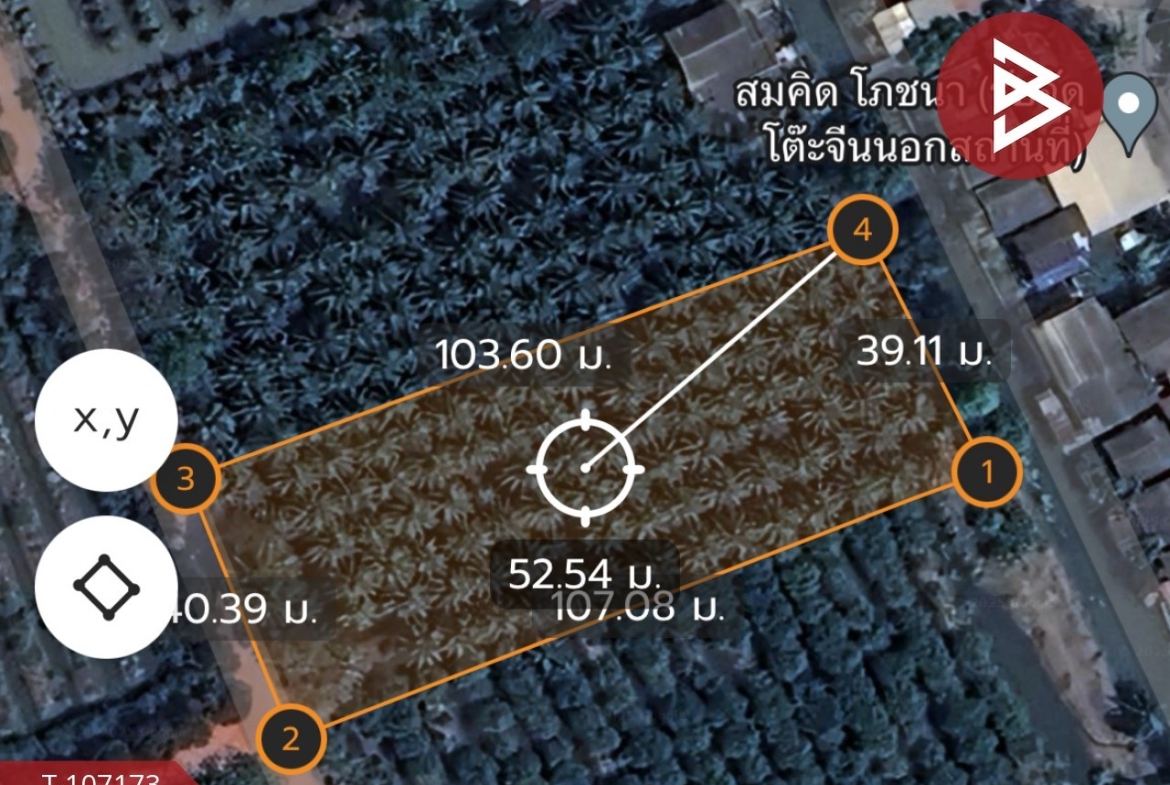Tap the polygon shape tool button
This screenshot has width=1170, height=785.
click(106, 587)
